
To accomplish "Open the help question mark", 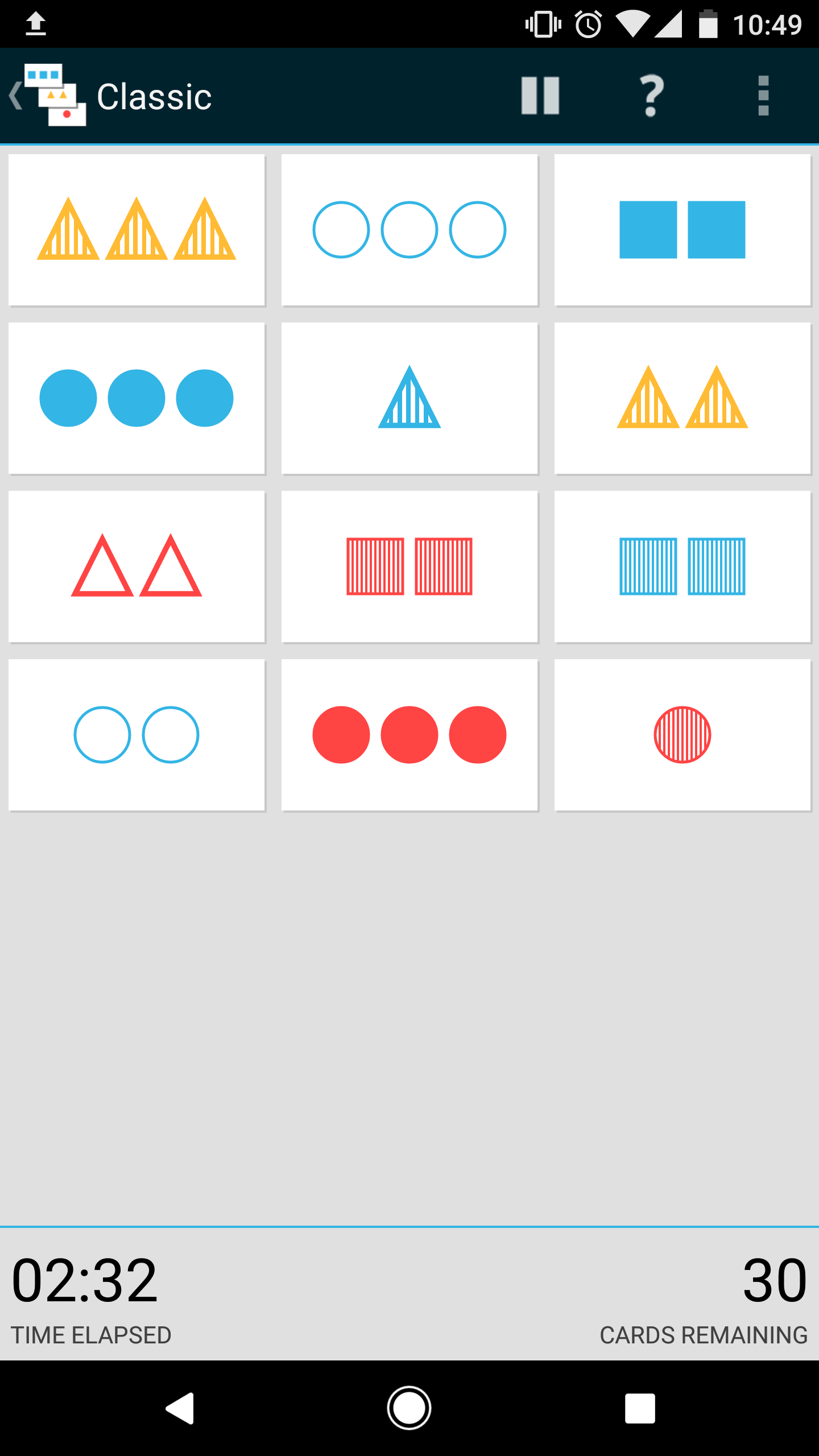I will (652, 96).
